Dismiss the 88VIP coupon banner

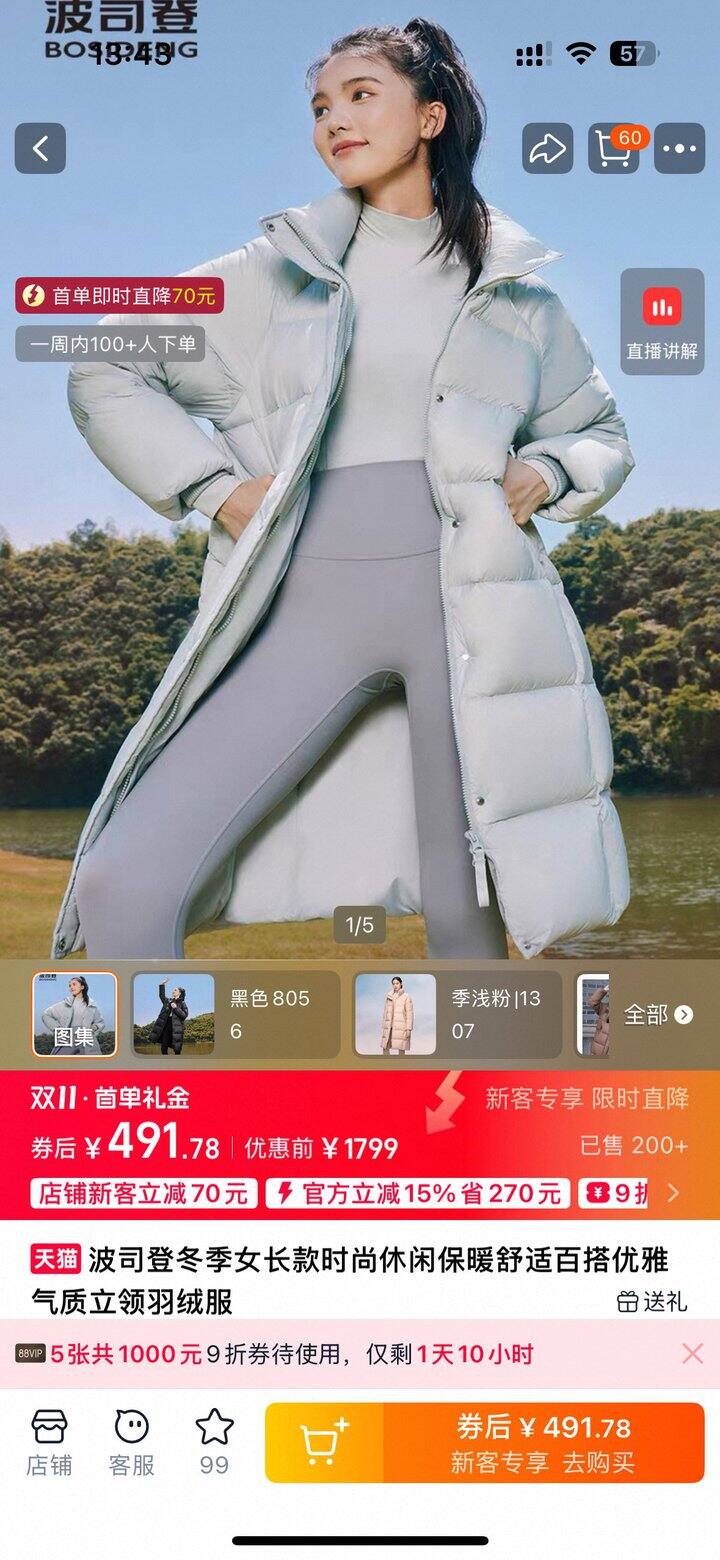click(x=692, y=1353)
